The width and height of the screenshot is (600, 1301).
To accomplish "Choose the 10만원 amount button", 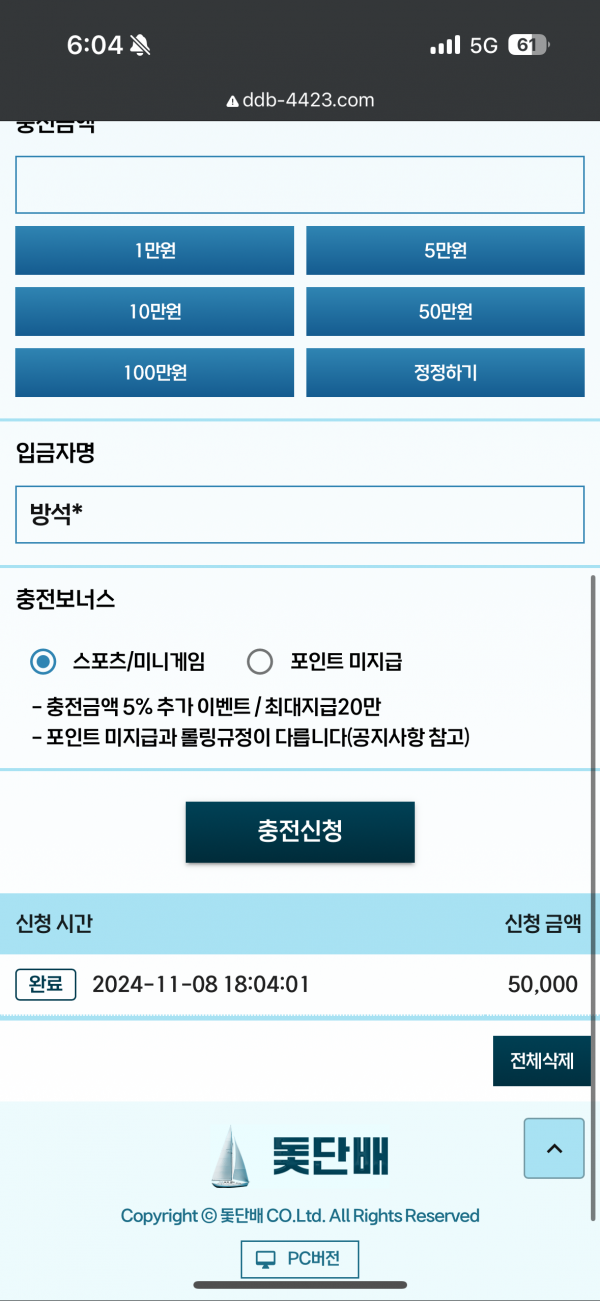I will 154,312.
